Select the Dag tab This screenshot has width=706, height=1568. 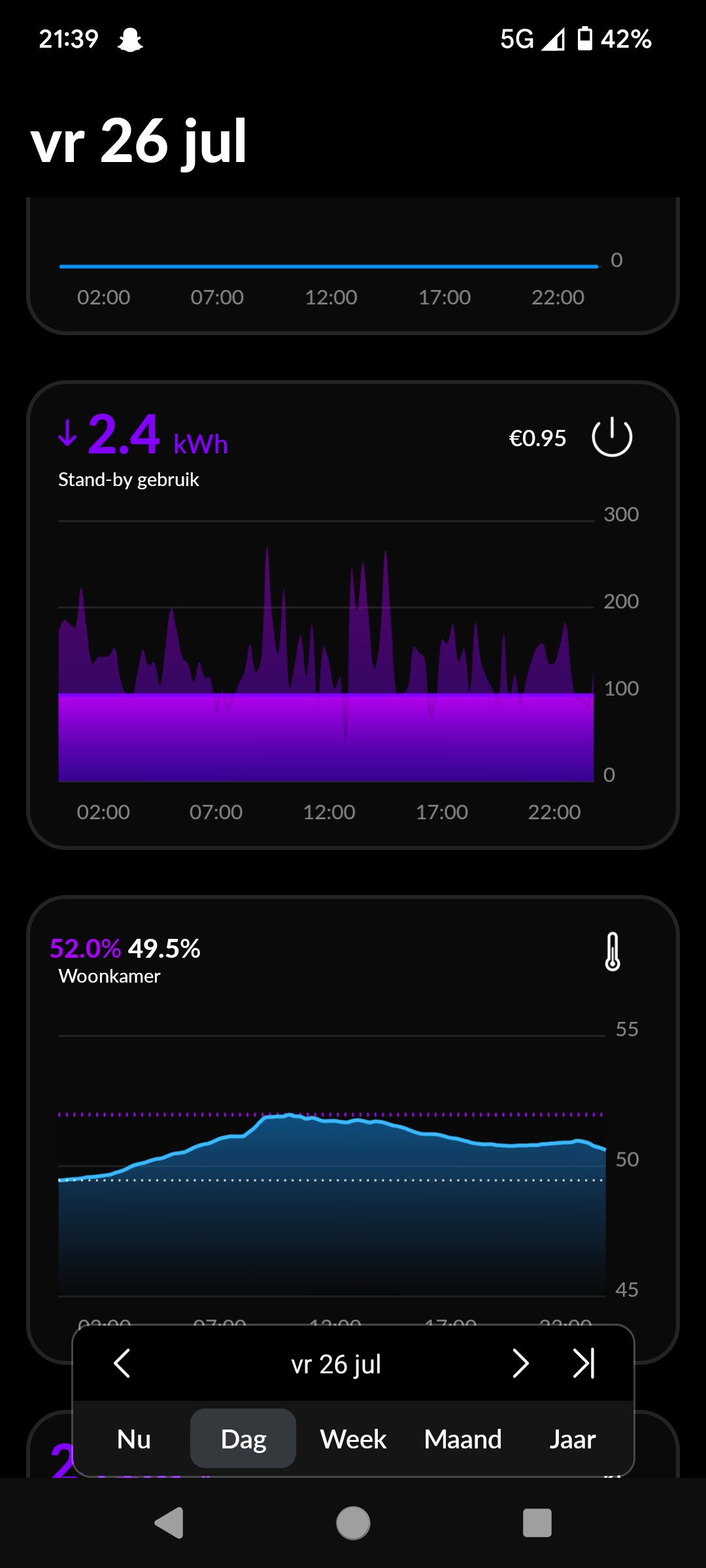coord(243,1439)
